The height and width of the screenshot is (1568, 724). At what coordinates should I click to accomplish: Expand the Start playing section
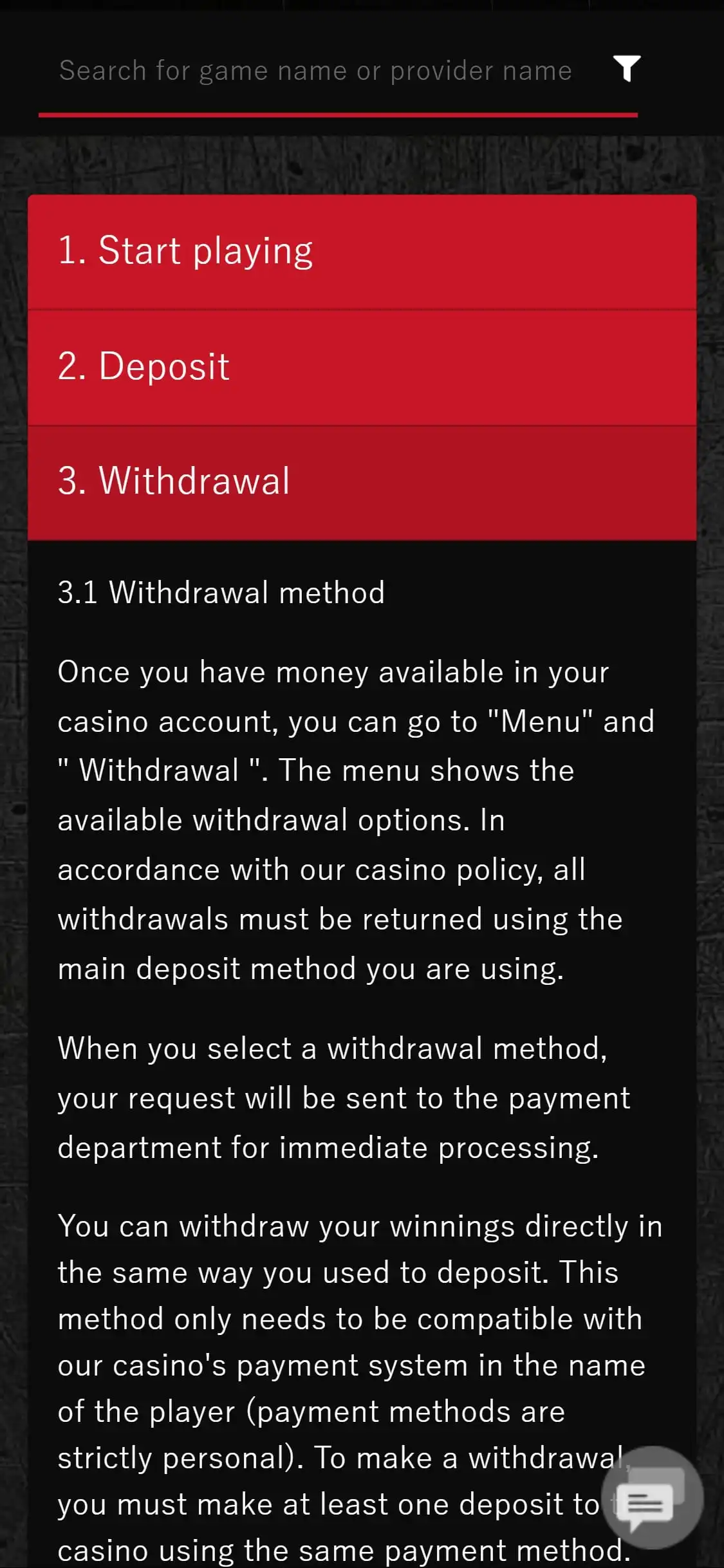point(362,251)
